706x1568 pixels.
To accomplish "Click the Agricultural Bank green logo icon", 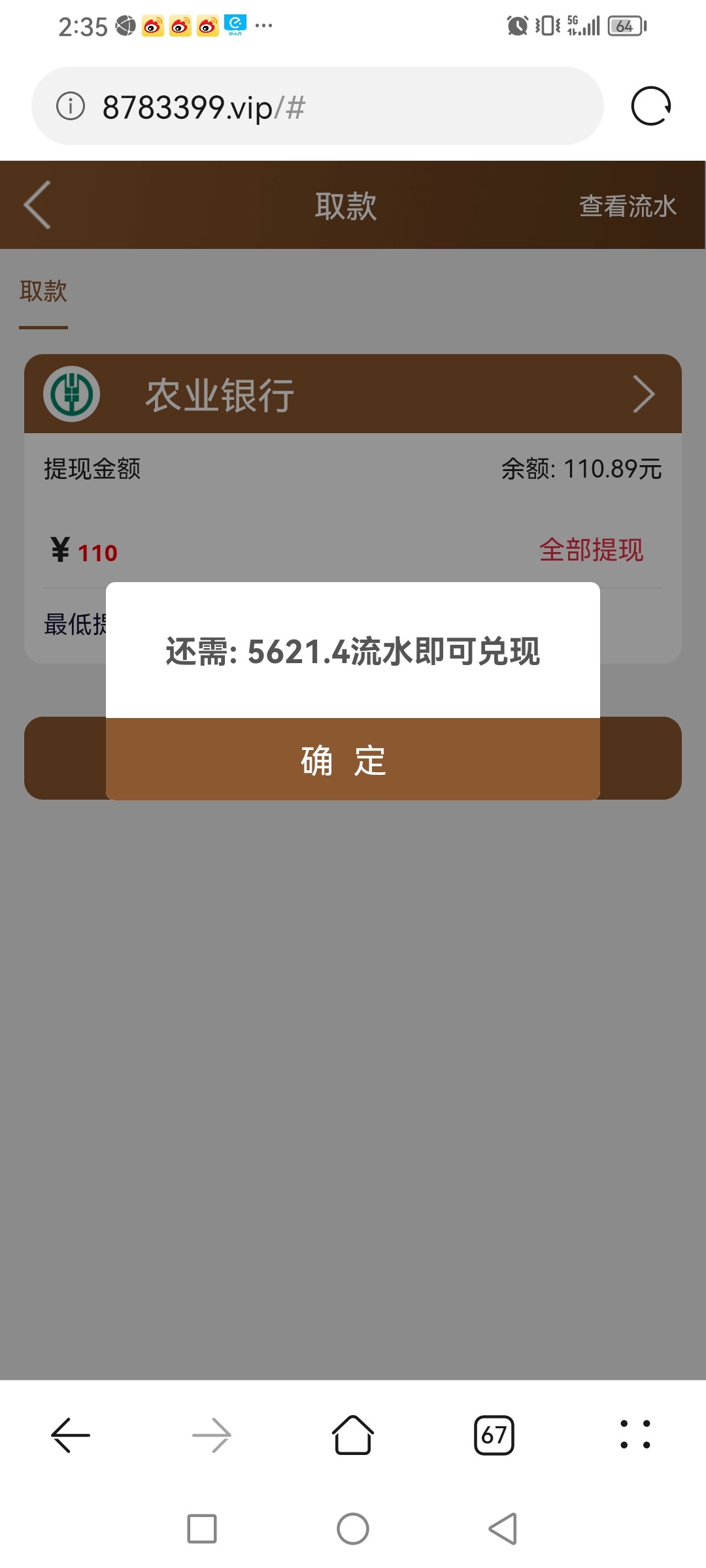I will 71,393.
